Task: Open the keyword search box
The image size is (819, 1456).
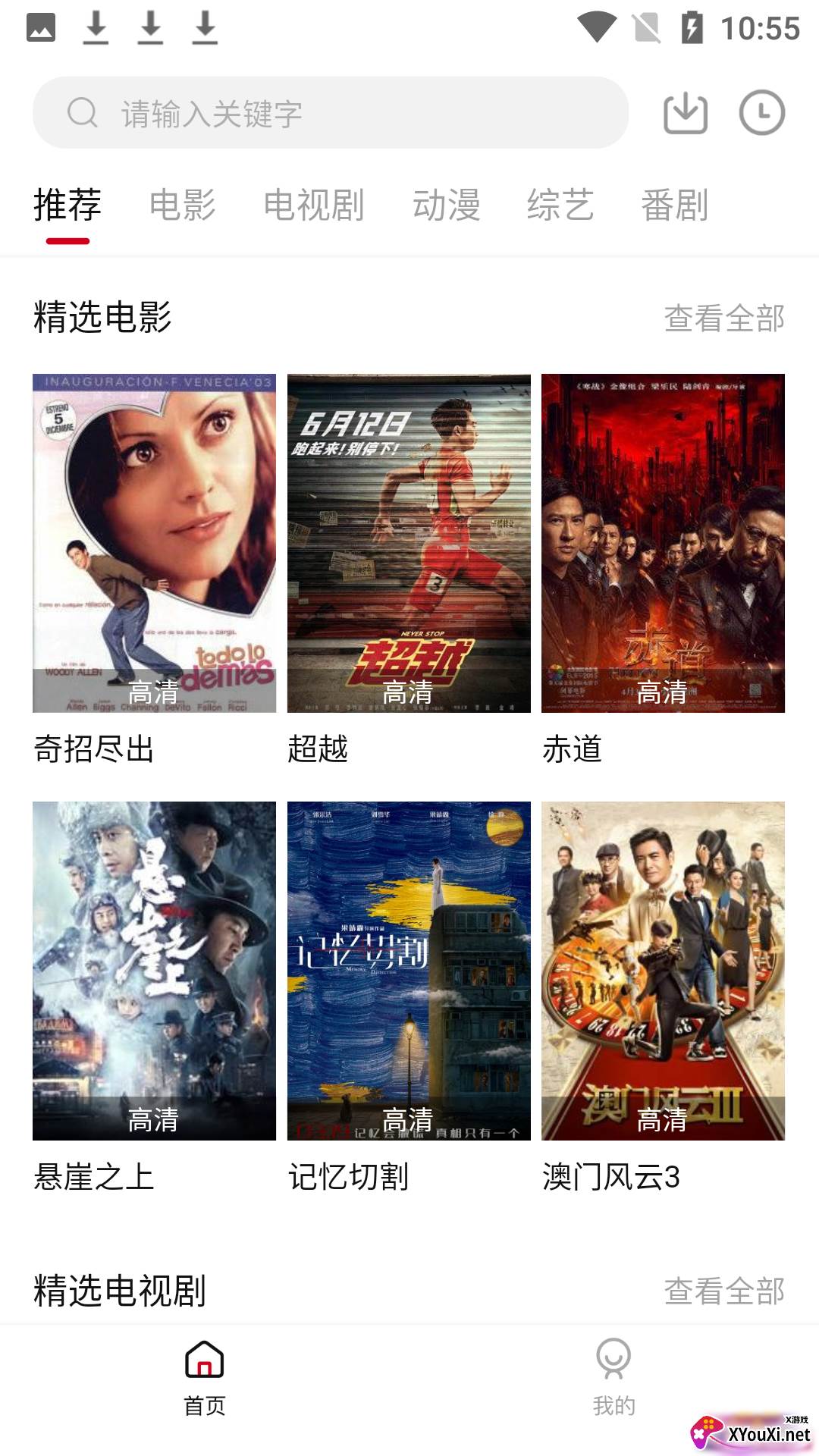Action: [330, 113]
